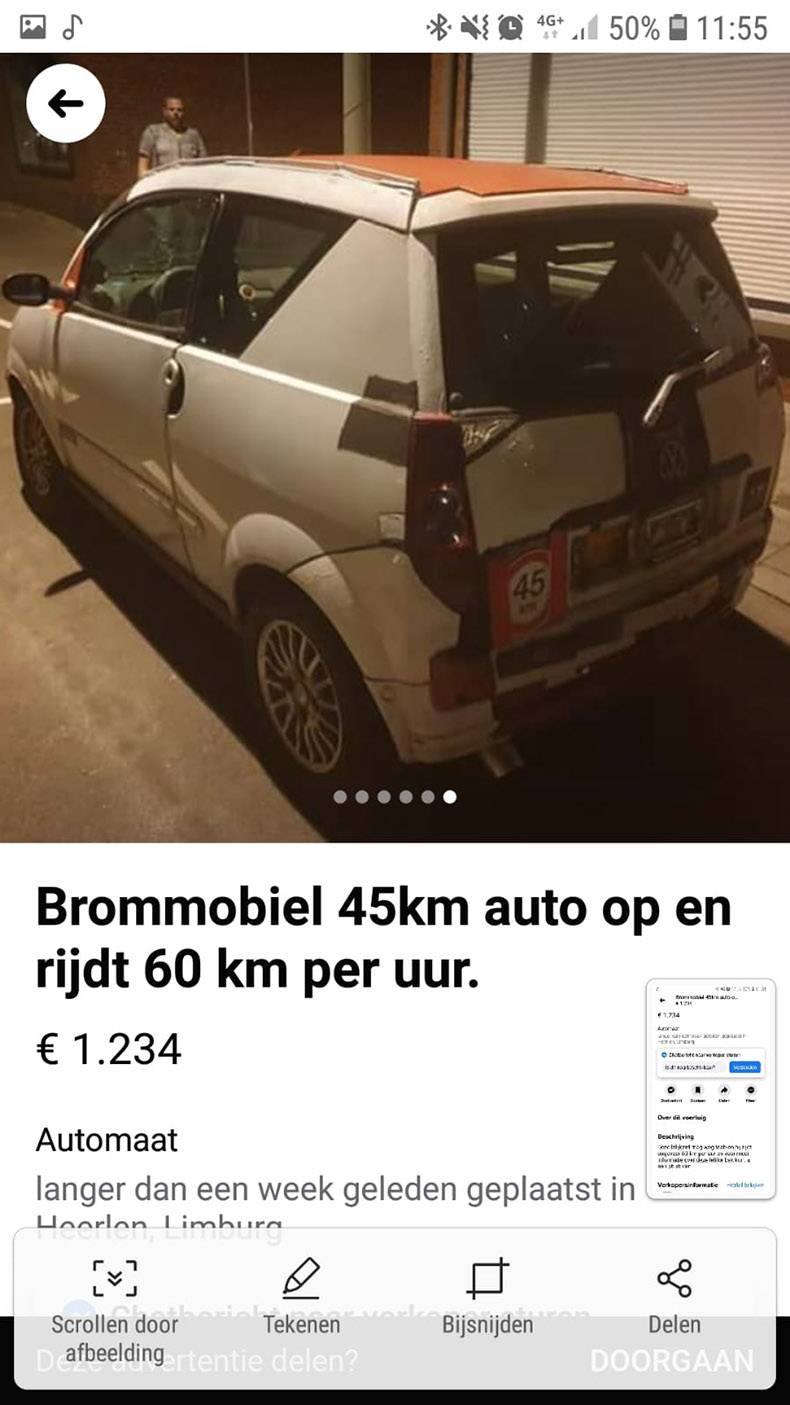Select the Tekenen pencil tool
This screenshot has width=790, height=1405.
click(x=301, y=1297)
